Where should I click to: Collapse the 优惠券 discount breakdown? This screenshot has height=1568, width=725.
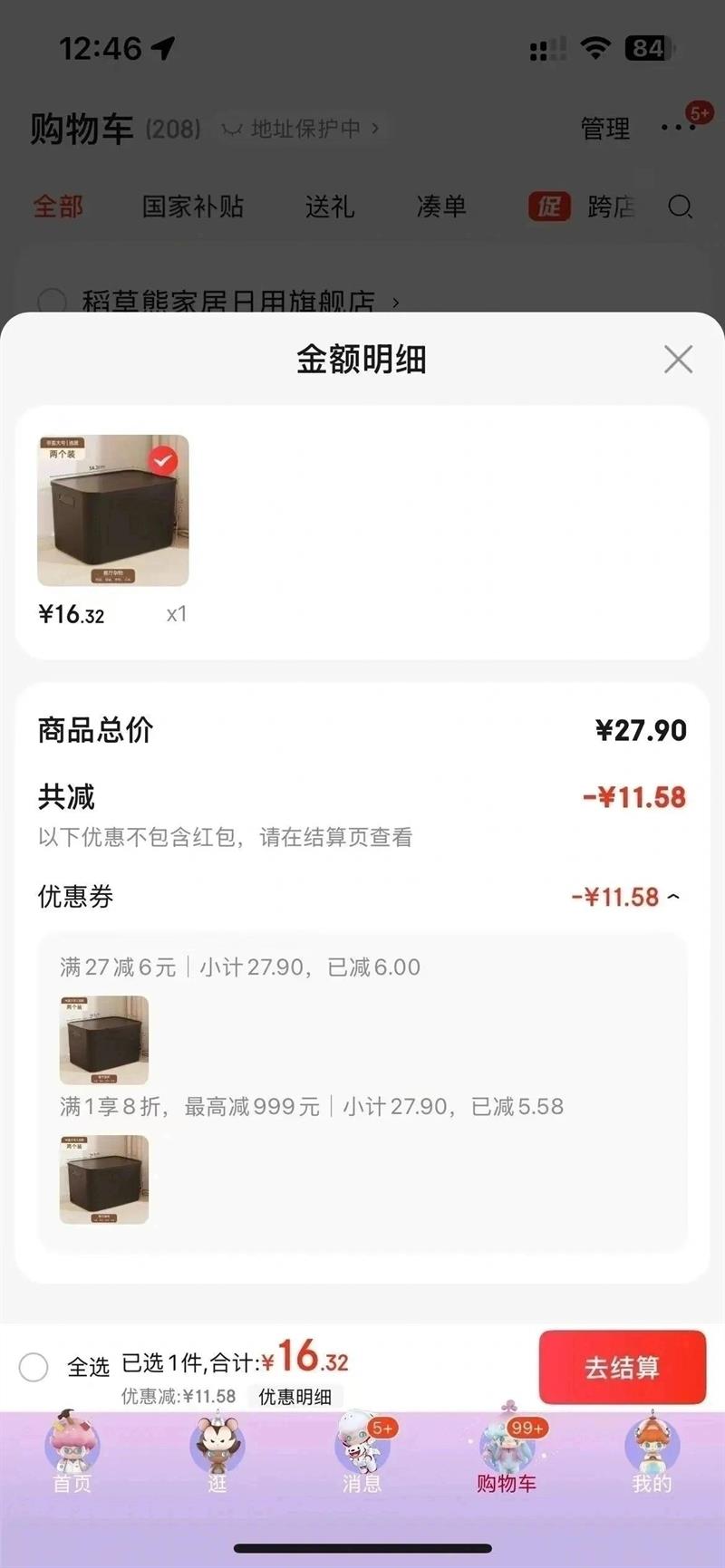(x=673, y=897)
